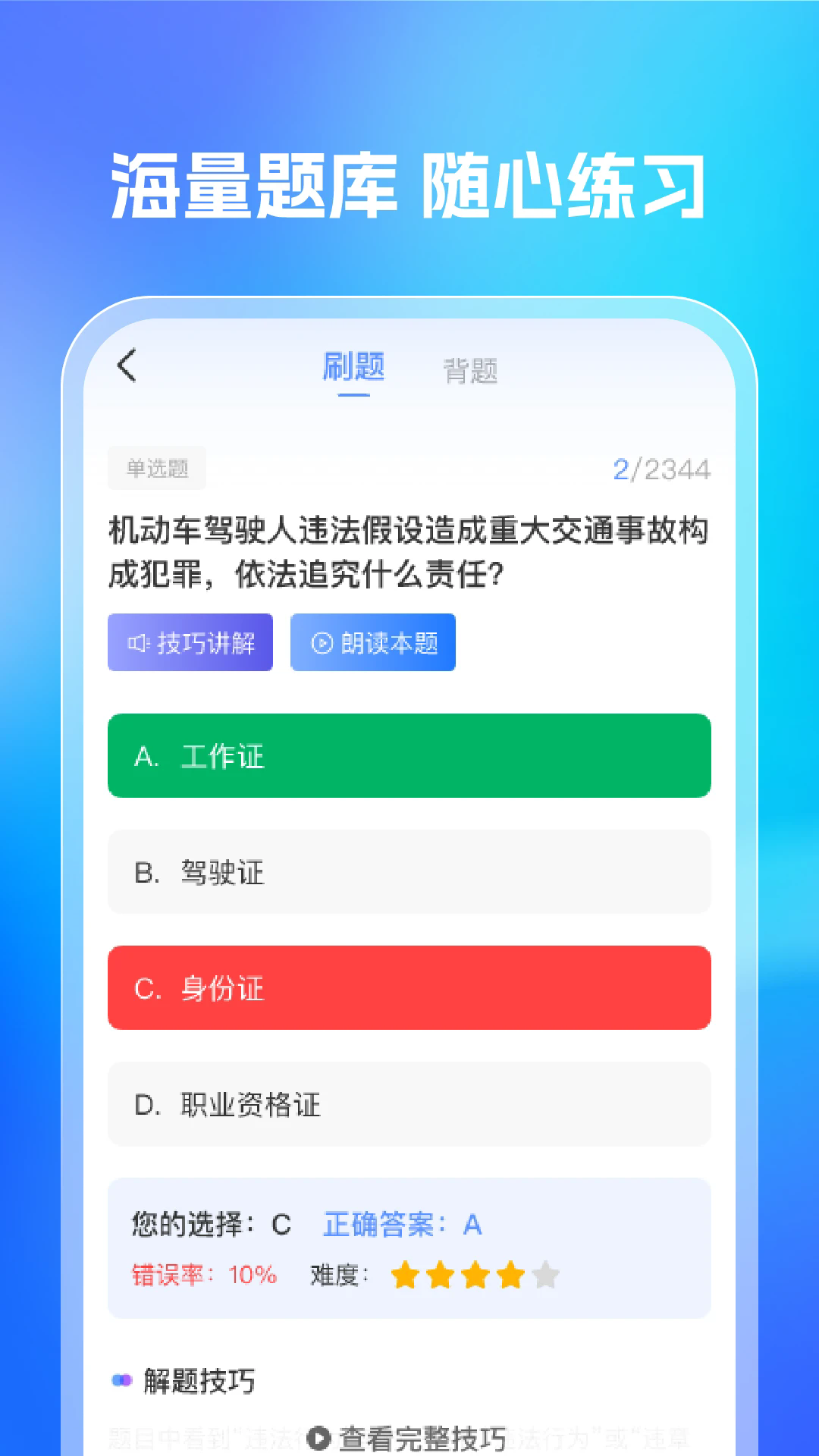Select answer option D 职业资格证
This screenshot has height=1456, width=819.
[409, 1105]
